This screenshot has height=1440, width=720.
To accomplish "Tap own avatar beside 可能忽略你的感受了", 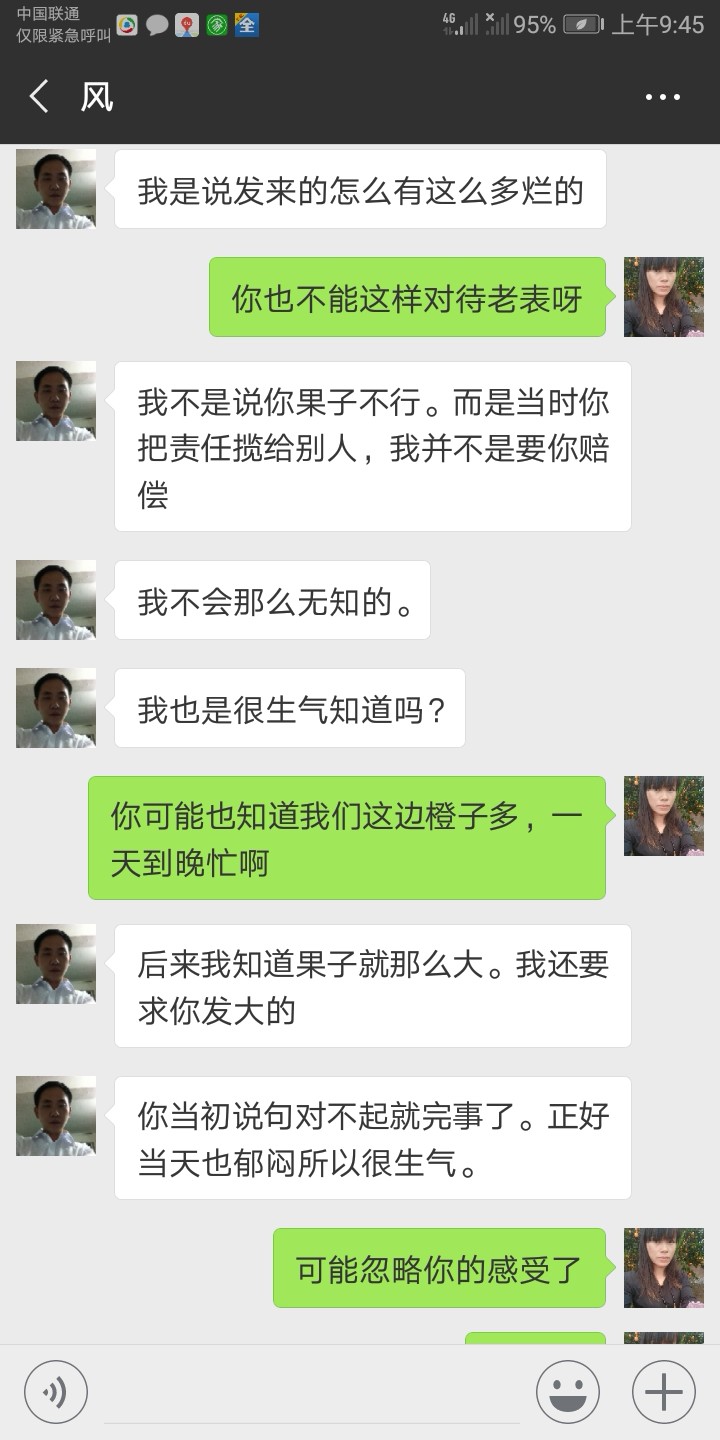I will [664, 1268].
